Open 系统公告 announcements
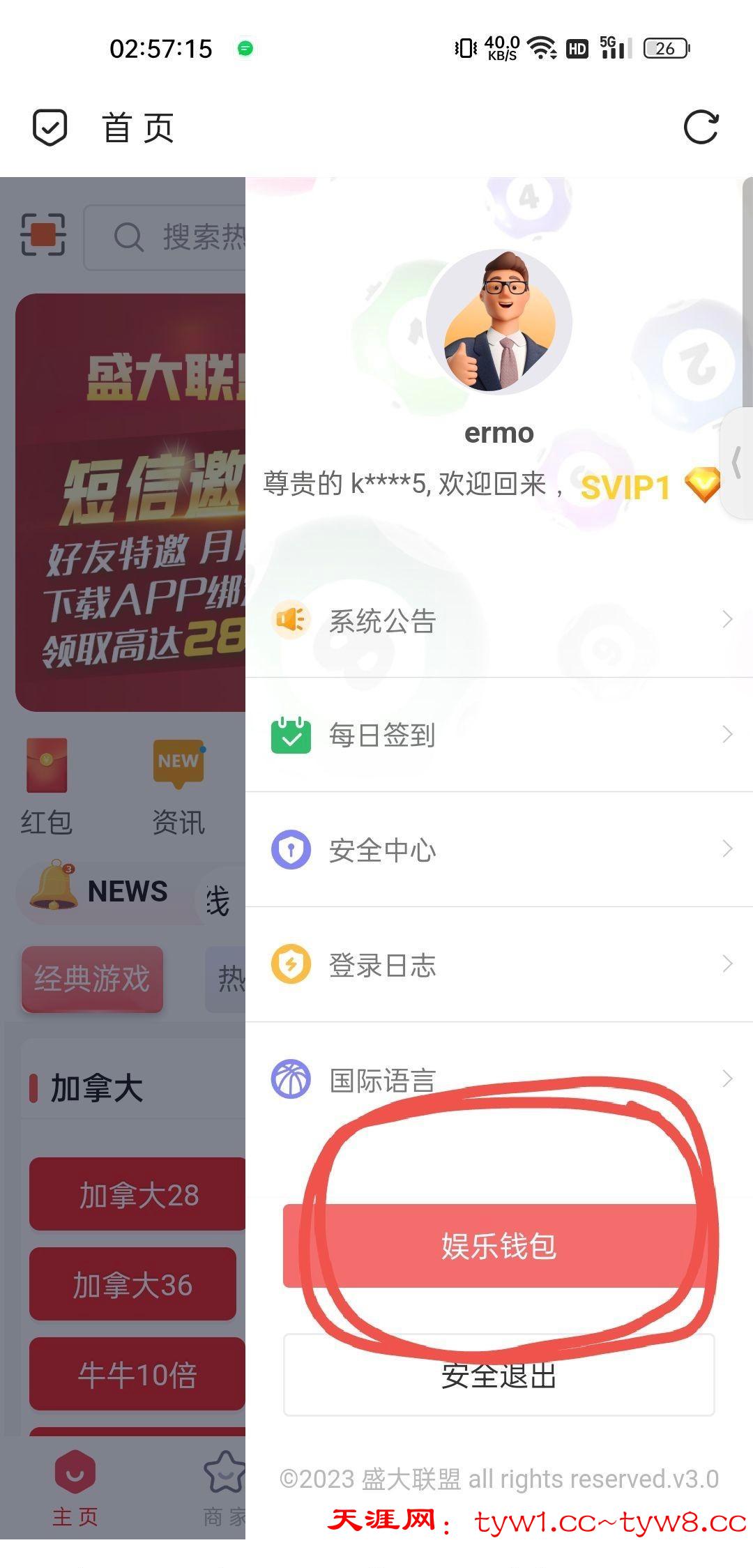 pos(499,620)
